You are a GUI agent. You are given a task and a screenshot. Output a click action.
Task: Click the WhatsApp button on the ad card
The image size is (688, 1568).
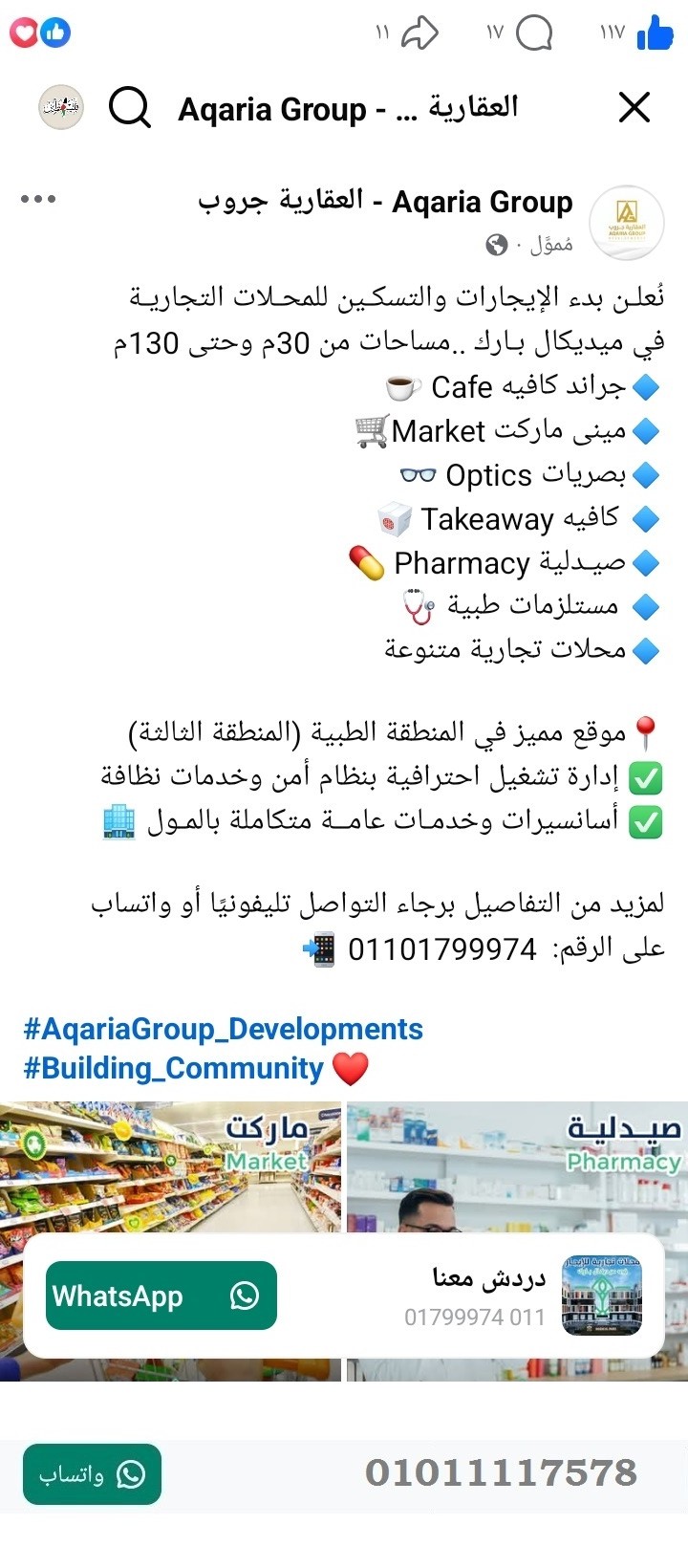tap(160, 1296)
